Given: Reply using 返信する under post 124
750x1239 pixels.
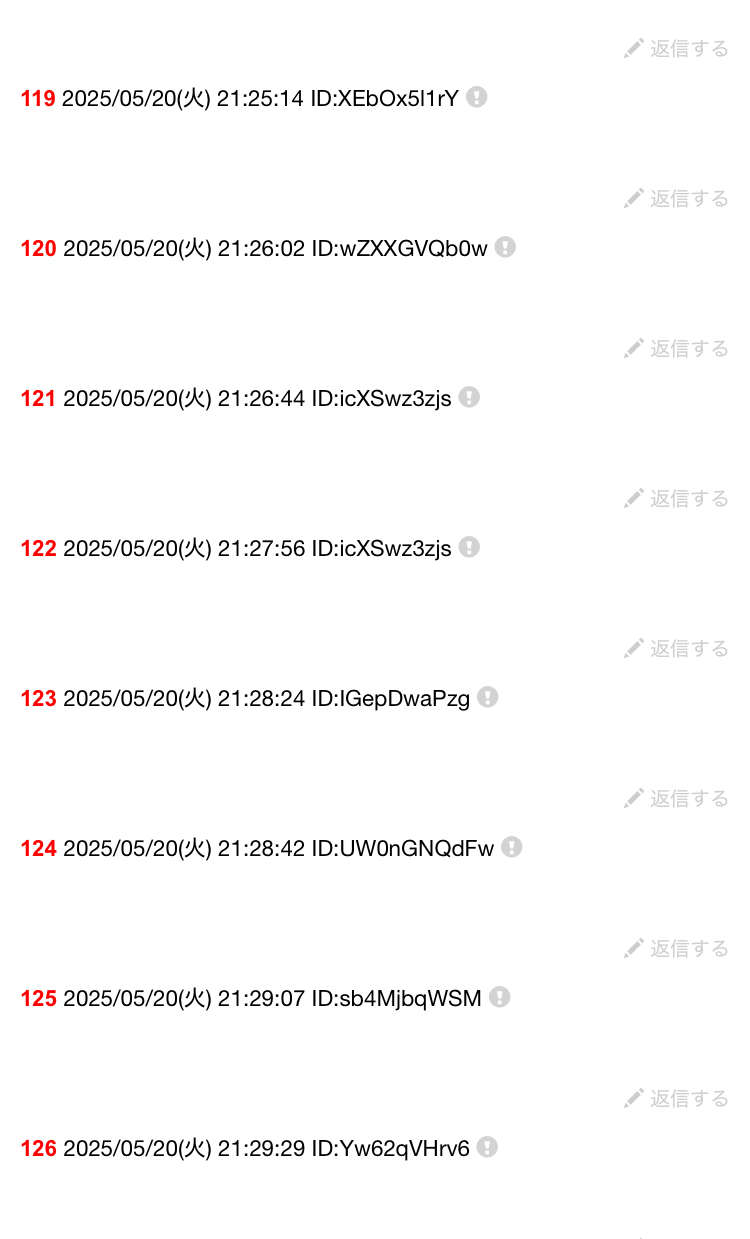Looking at the screenshot, I should point(676,948).
